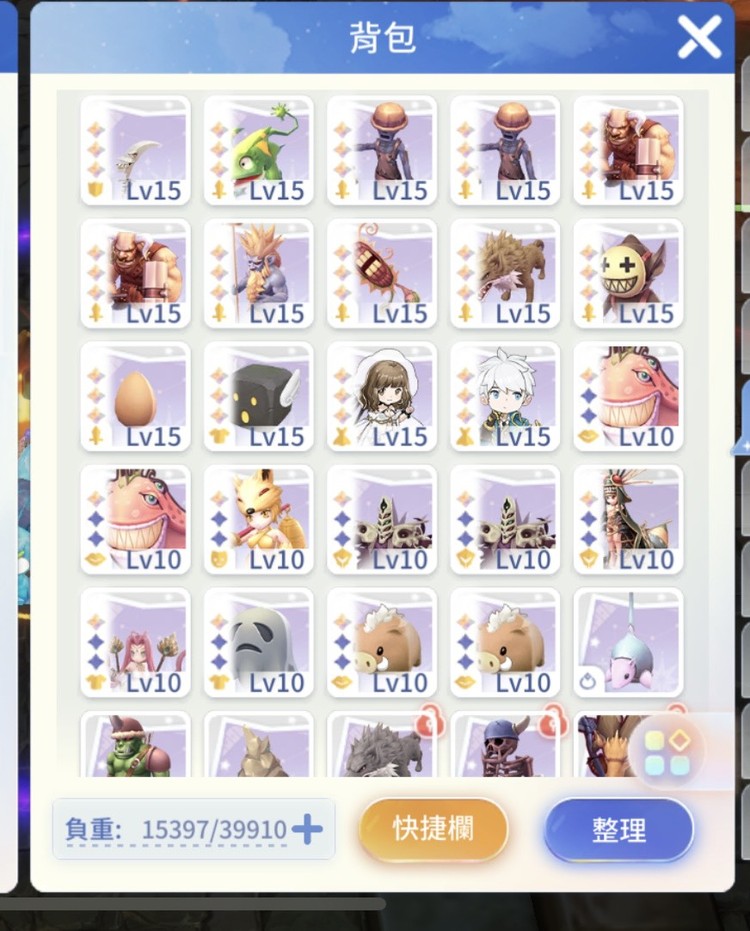Select the green plant monster card
The width and height of the screenshot is (750, 931).
pos(258,151)
